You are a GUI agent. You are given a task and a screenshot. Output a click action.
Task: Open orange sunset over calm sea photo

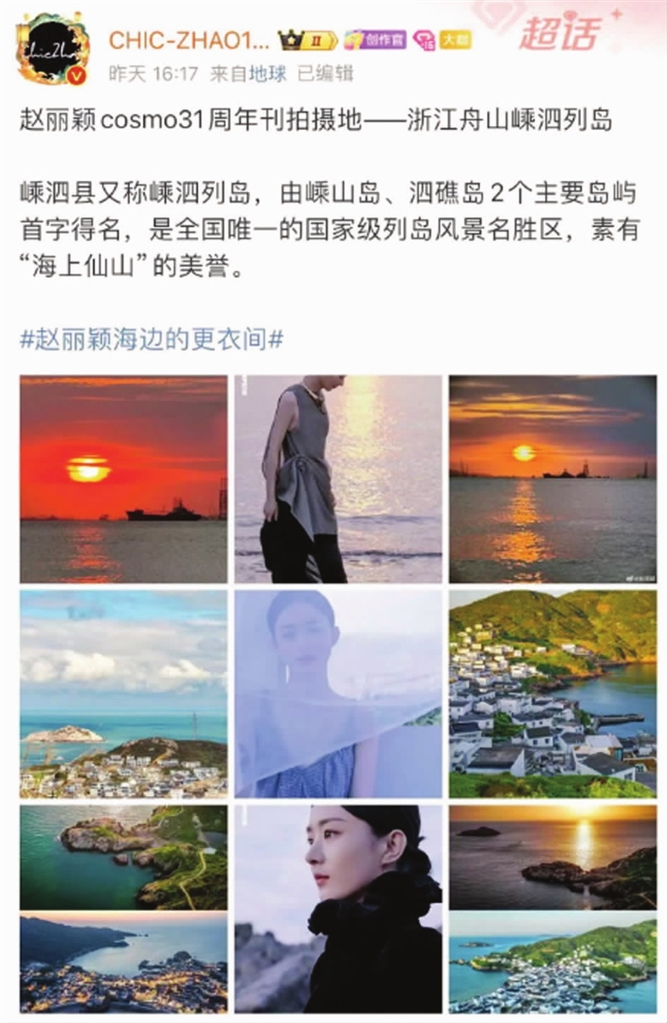(552, 479)
